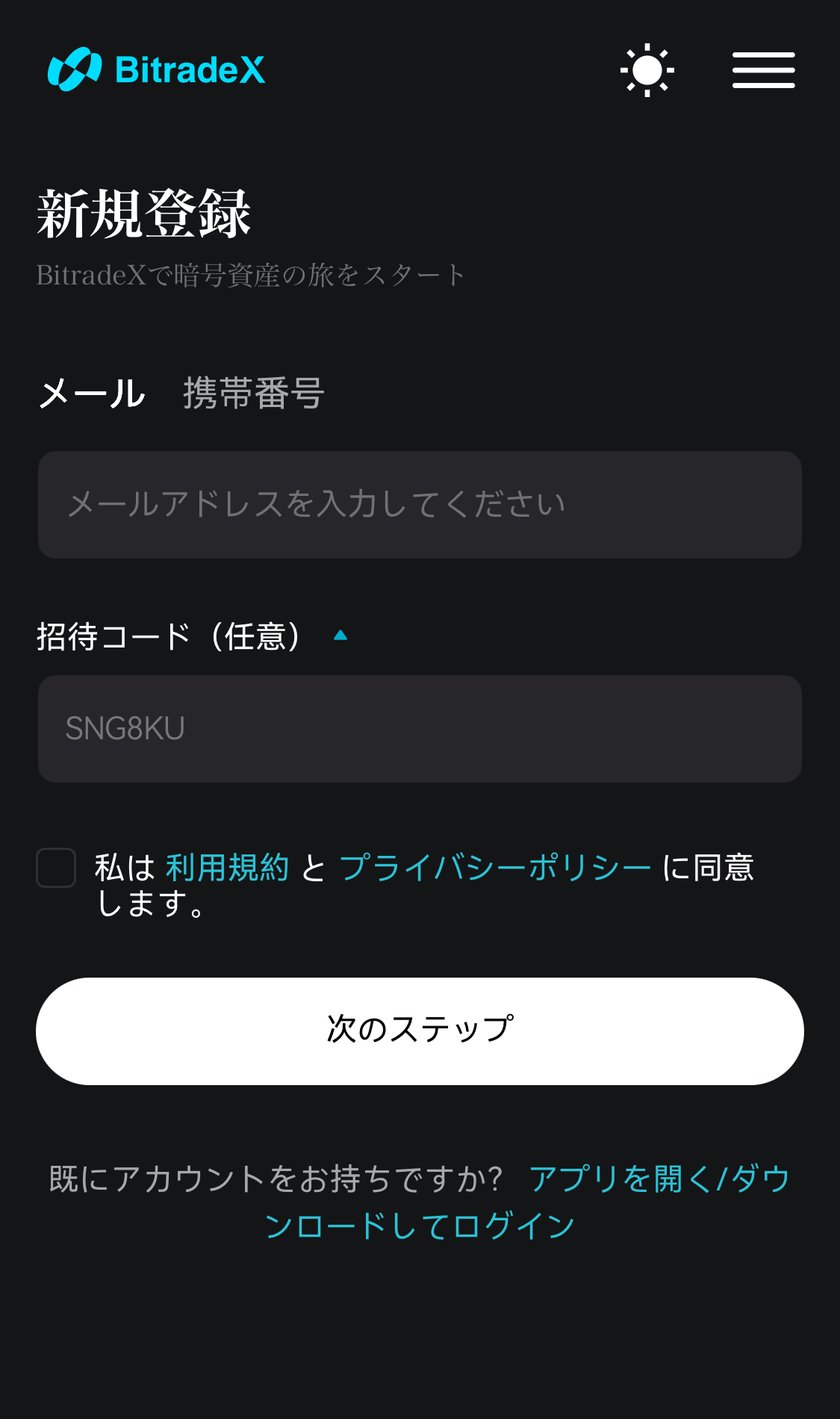Image resolution: width=840 pixels, height=1419 pixels.
Task: Select the メール tab
Action: coord(92,393)
